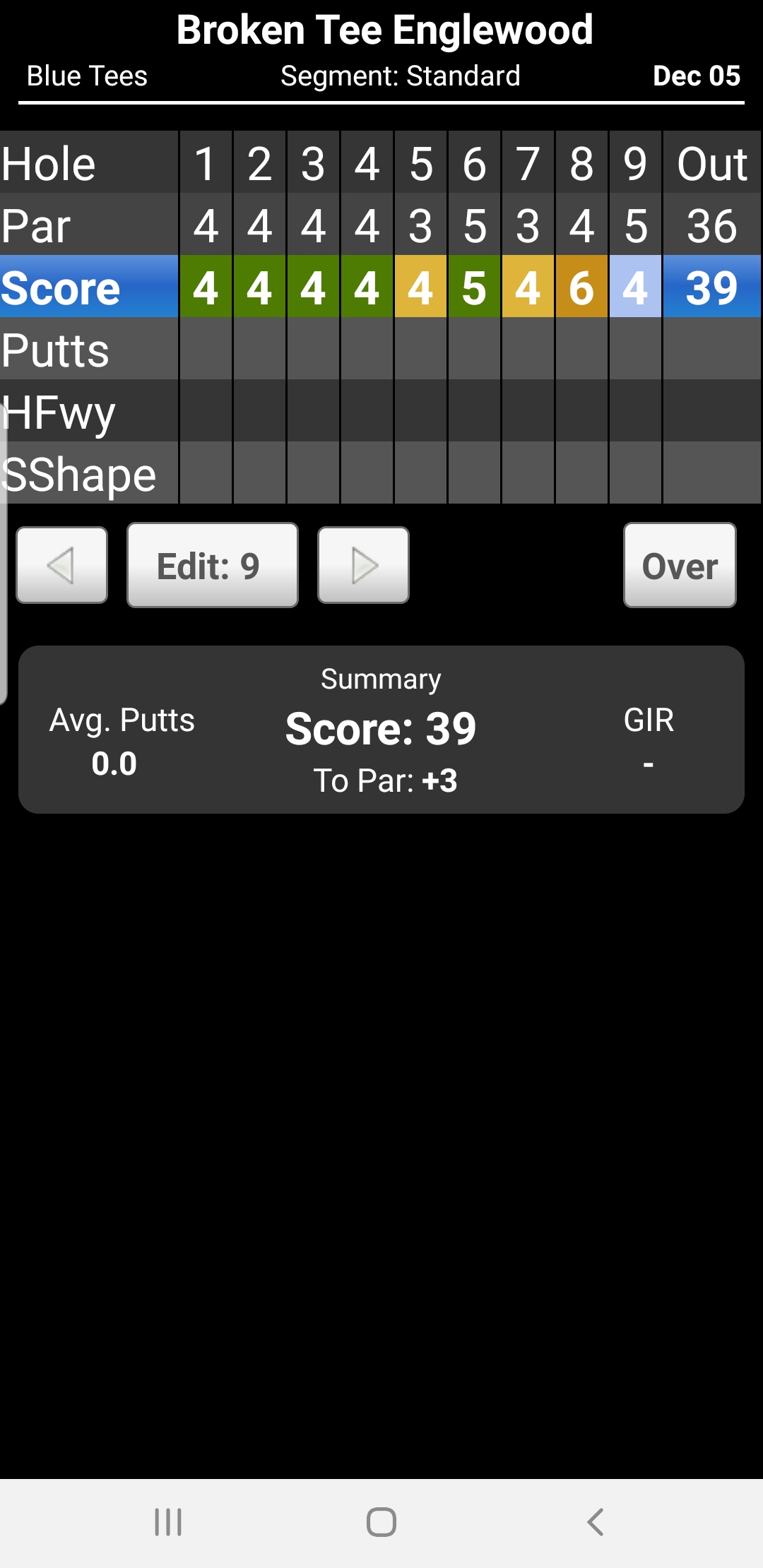The image size is (763, 1568).
Task: Go back using system back button
Action: click(x=595, y=1522)
